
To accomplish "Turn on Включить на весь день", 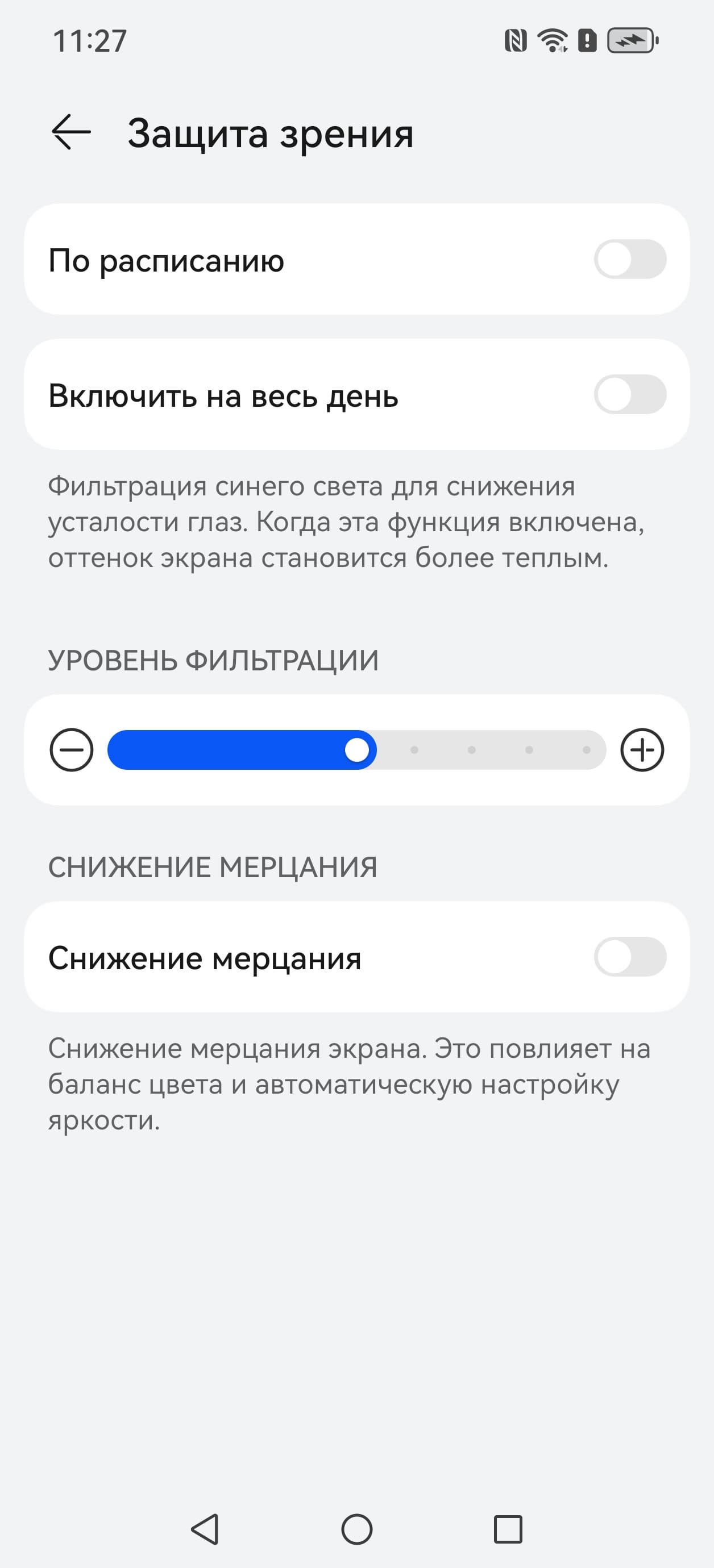I will tap(629, 394).
